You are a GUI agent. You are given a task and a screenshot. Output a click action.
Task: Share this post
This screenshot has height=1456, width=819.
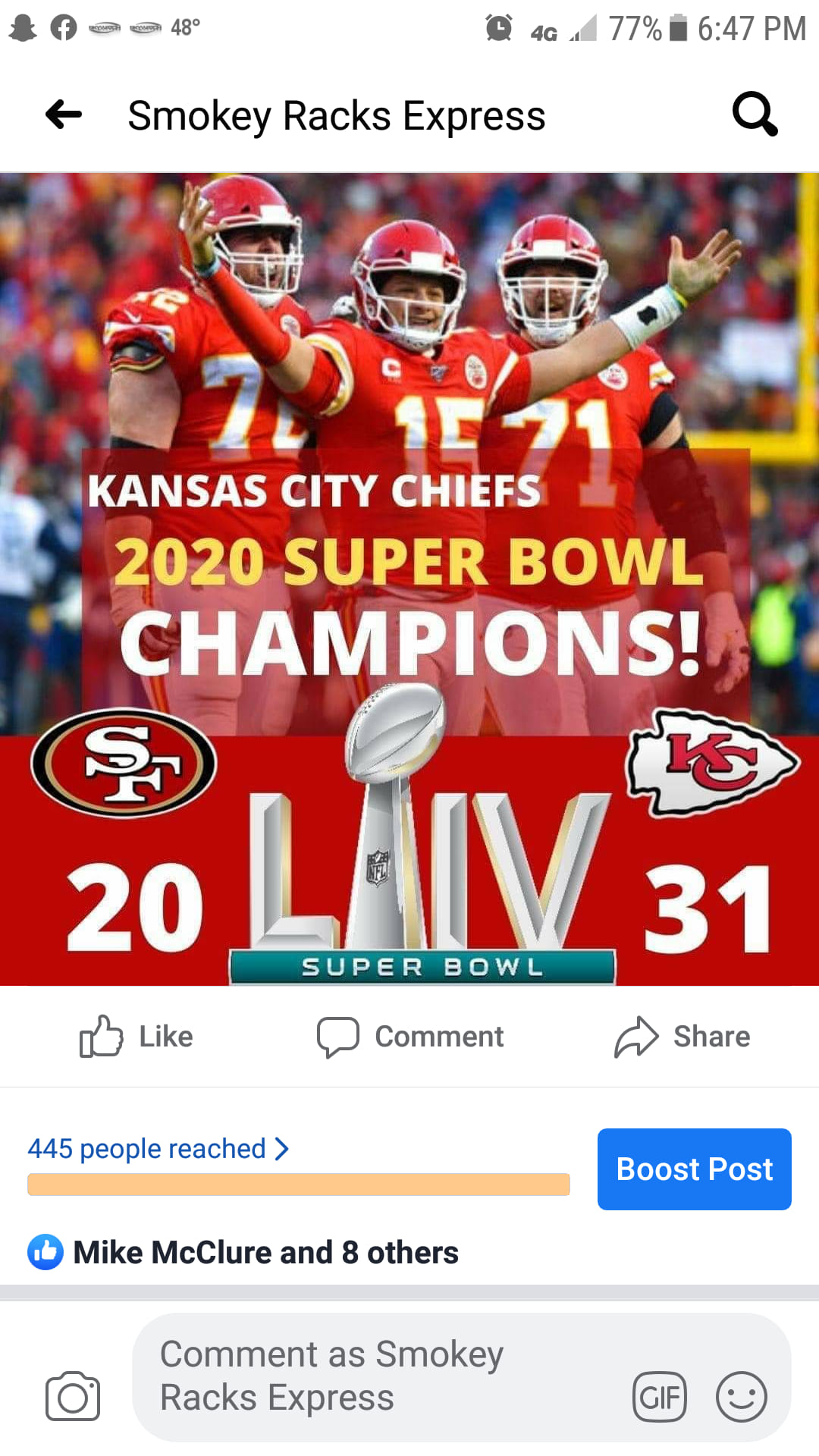click(x=682, y=1036)
